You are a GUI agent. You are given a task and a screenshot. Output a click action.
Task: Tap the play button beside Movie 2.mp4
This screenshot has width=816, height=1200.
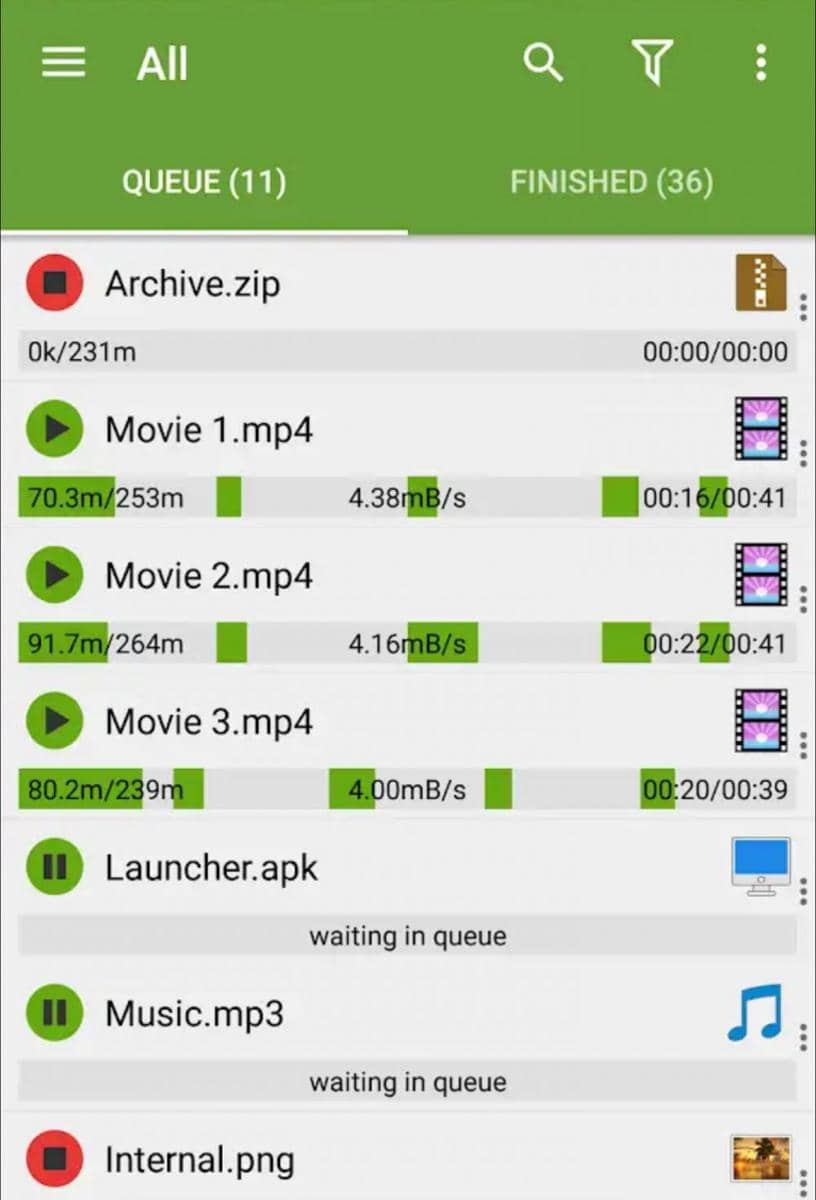point(54,576)
